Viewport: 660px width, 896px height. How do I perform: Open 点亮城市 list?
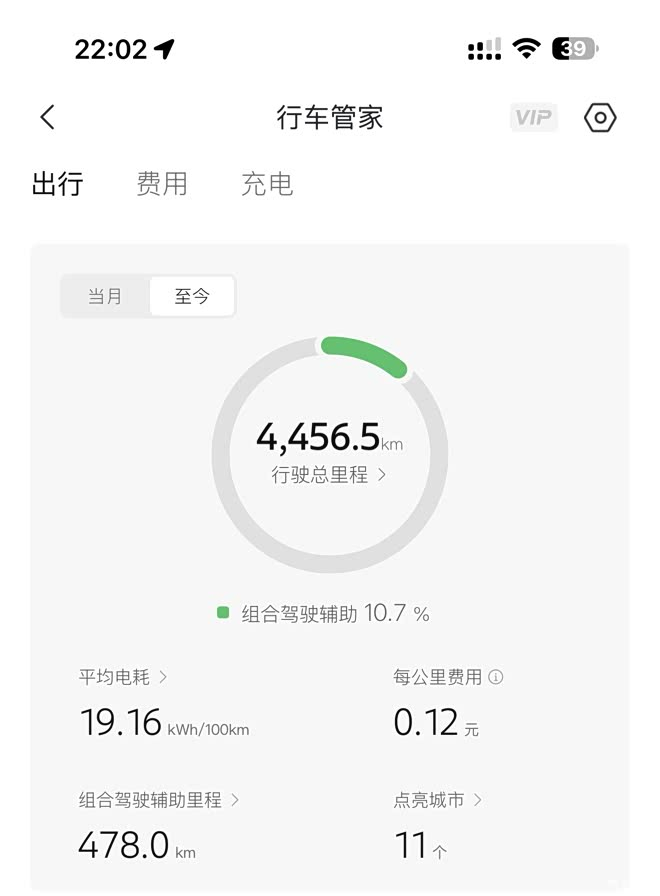point(437,800)
